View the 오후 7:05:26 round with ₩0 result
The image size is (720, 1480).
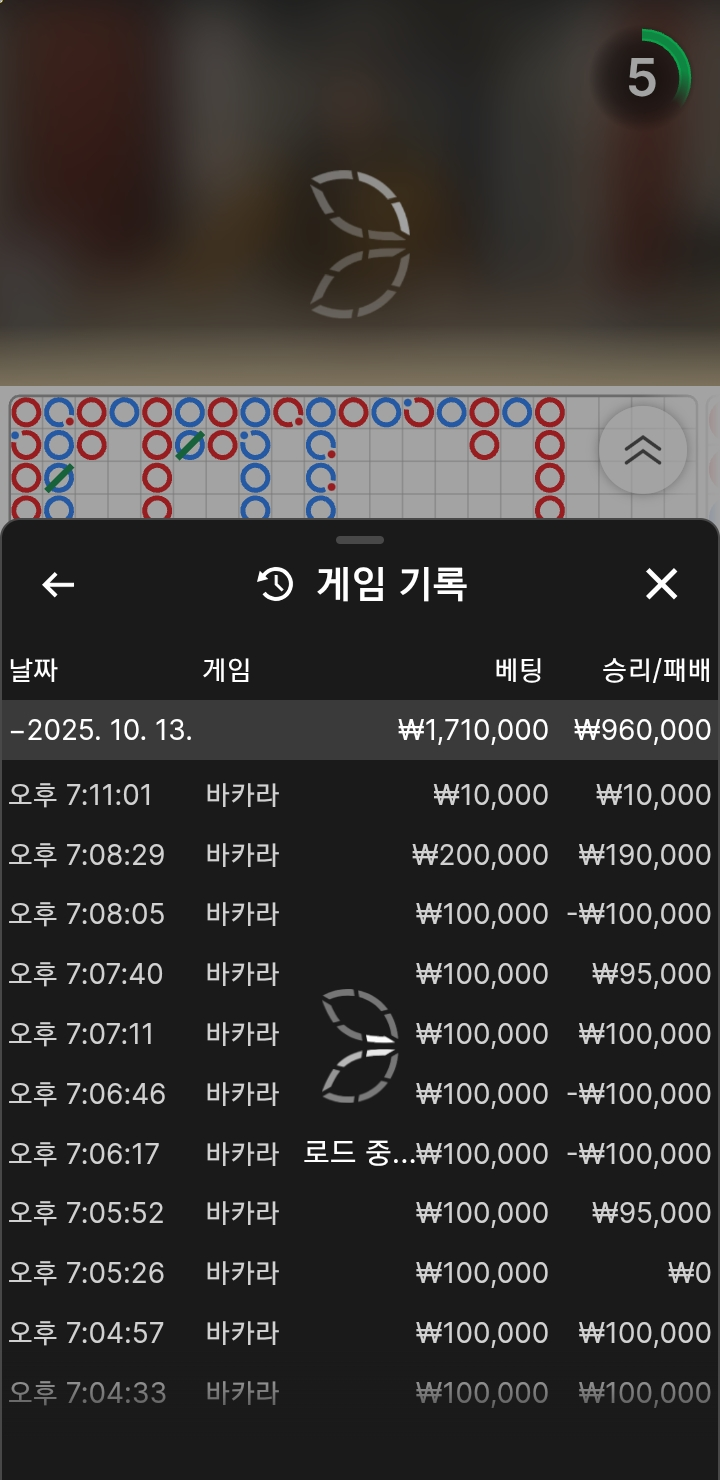click(x=360, y=1273)
